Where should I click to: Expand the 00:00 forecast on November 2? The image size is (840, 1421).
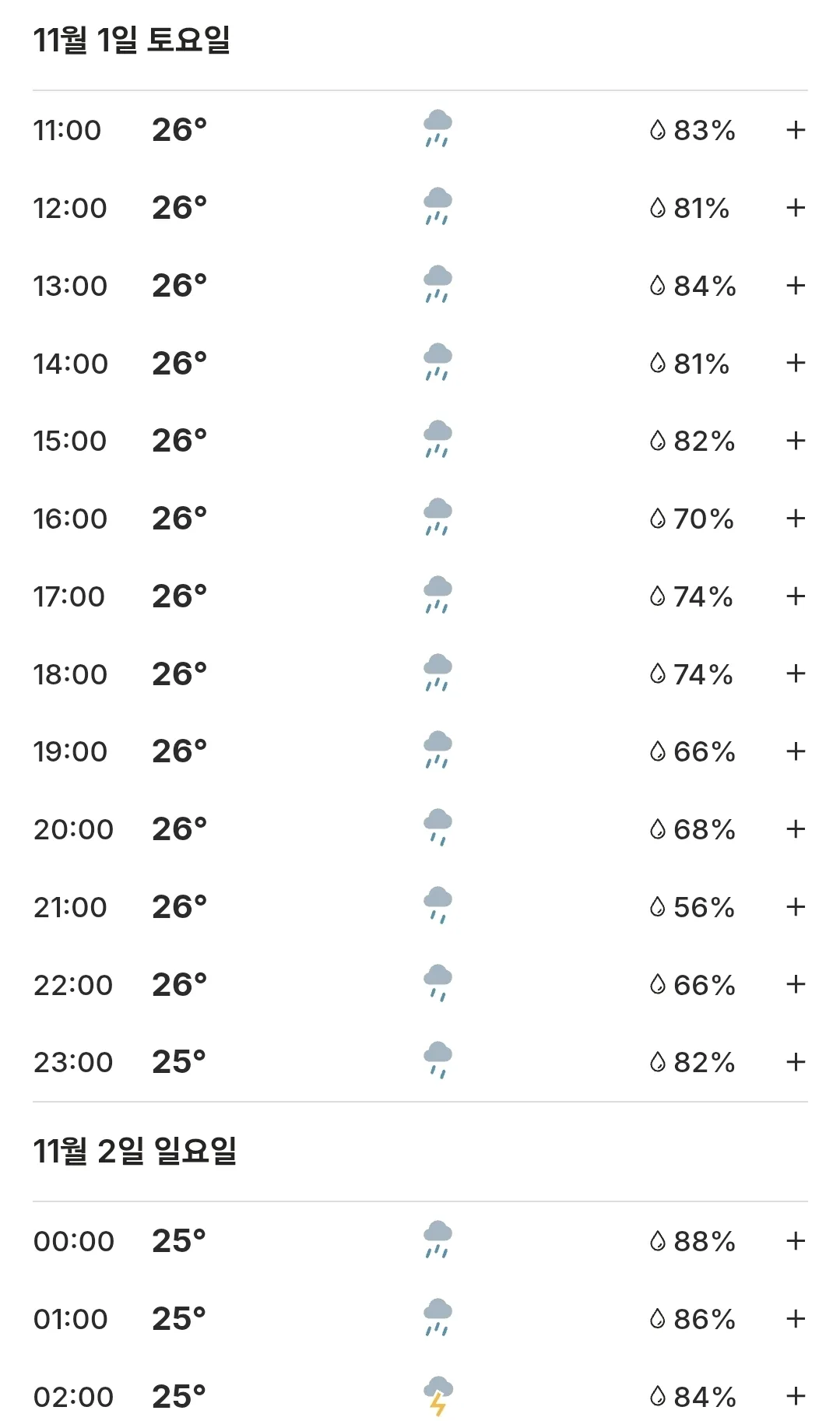point(795,1241)
